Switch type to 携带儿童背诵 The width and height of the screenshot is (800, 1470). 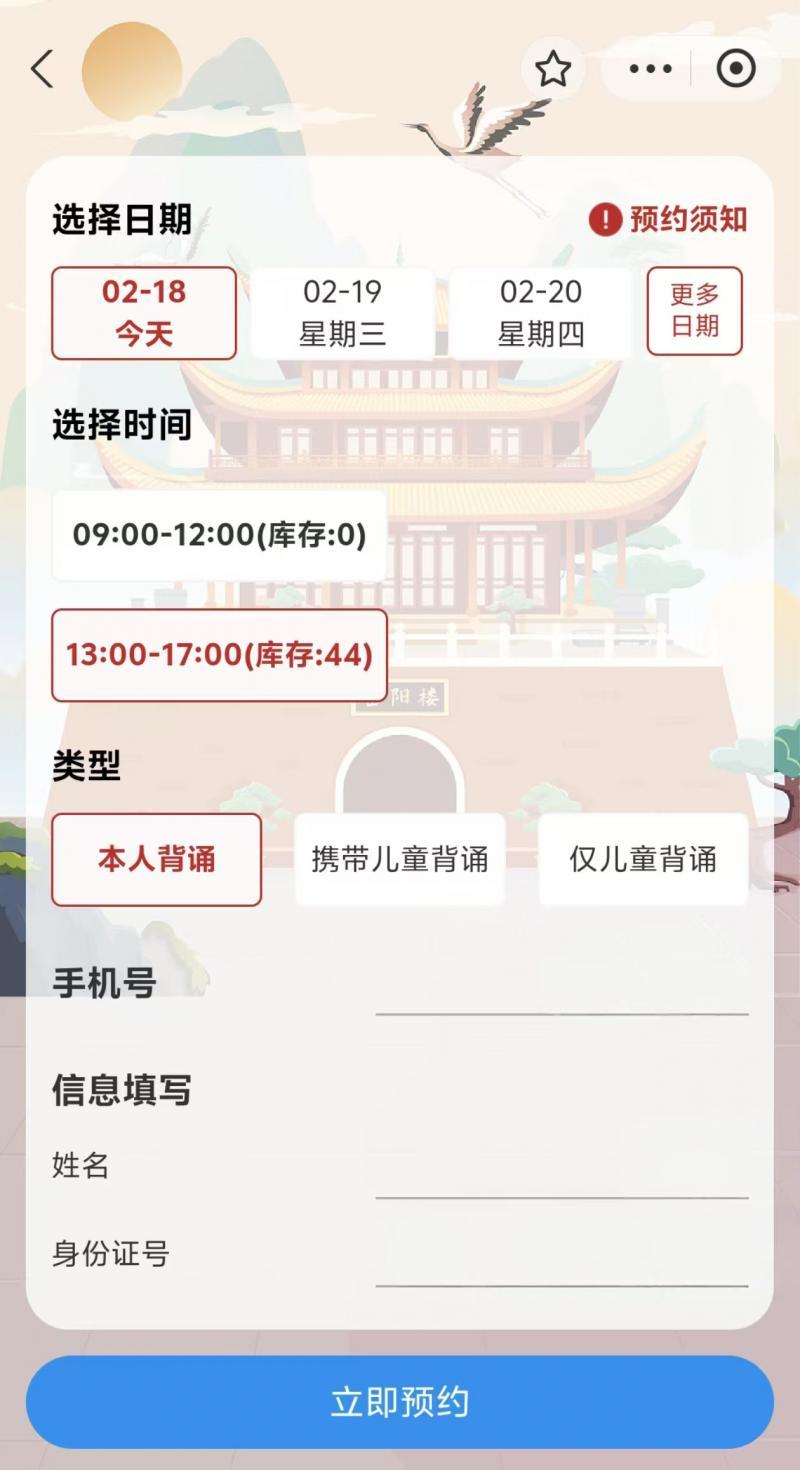[400, 859]
